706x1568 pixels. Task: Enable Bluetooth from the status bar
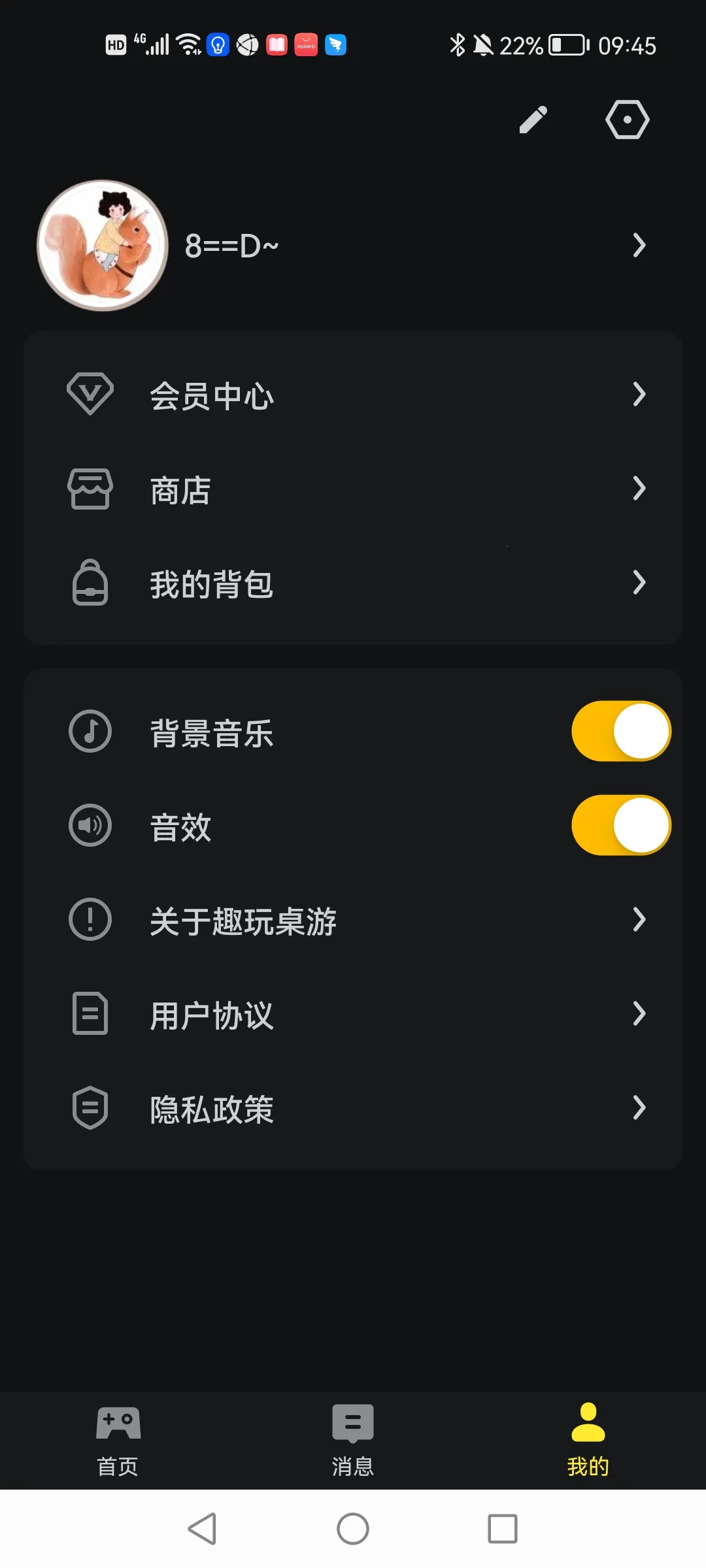[x=456, y=46]
